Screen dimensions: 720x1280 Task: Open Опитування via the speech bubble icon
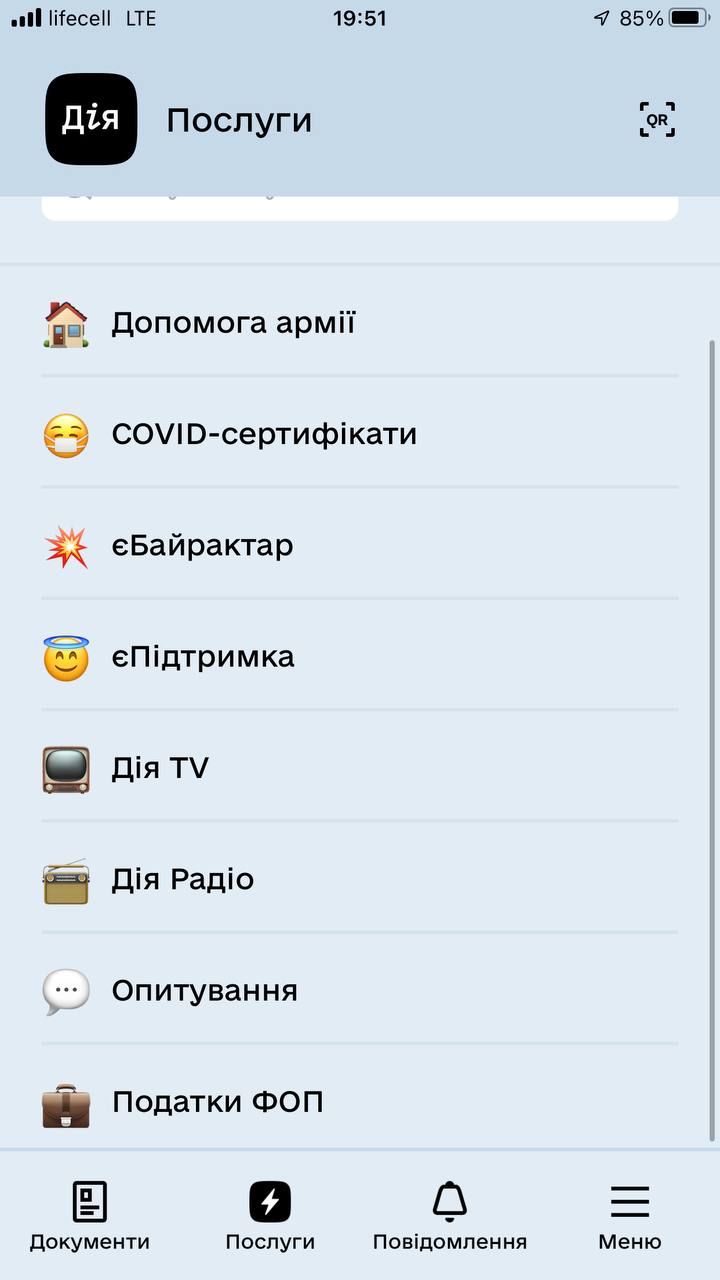(x=65, y=990)
